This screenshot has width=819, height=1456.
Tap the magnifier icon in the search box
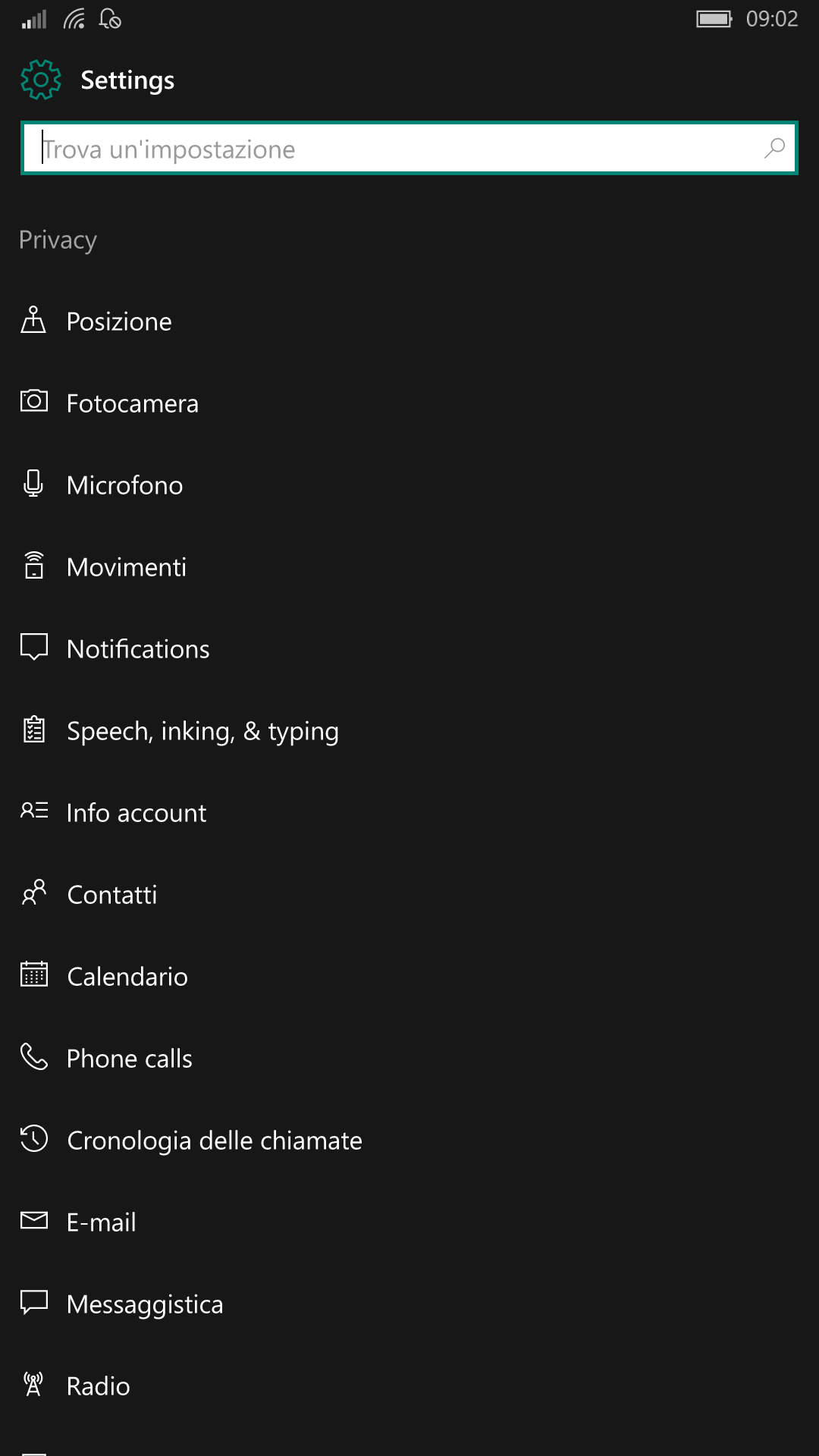coord(774,148)
